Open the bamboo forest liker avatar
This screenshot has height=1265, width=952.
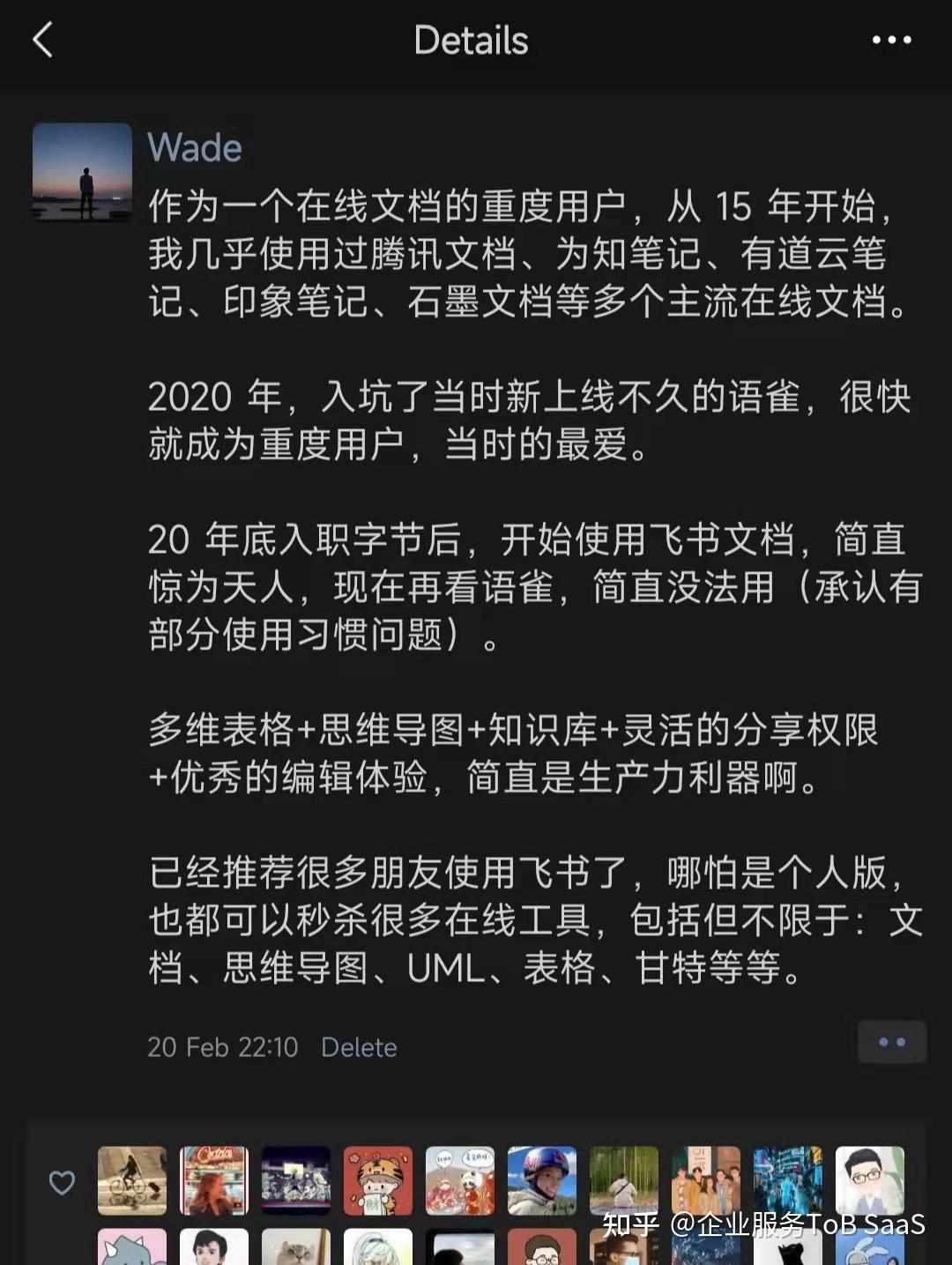pyautogui.click(x=624, y=1181)
